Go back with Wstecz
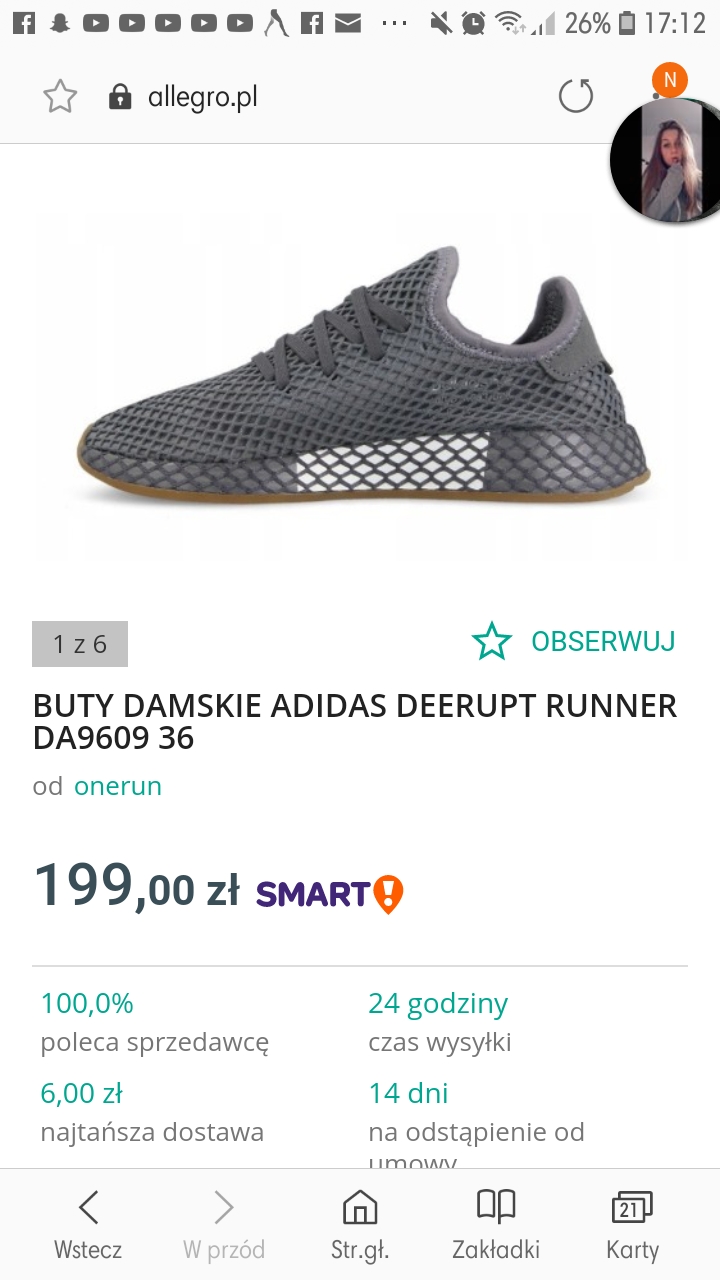The image size is (720, 1280). [x=88, y=1225]
